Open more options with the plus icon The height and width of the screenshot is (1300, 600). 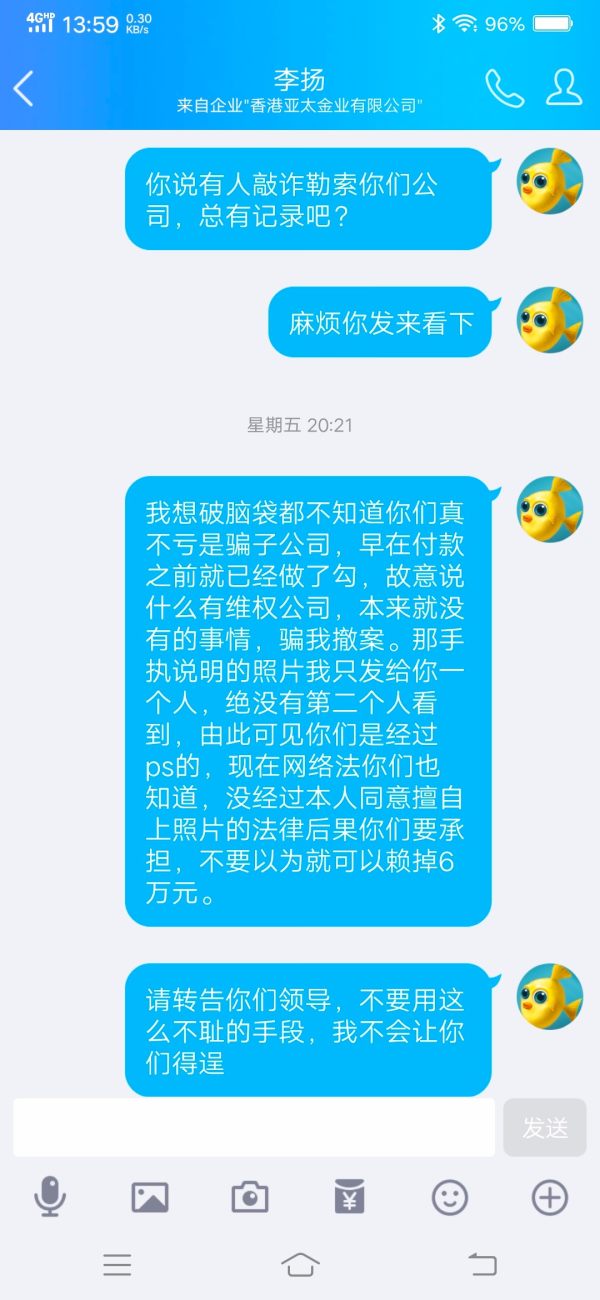(550, 1197)
